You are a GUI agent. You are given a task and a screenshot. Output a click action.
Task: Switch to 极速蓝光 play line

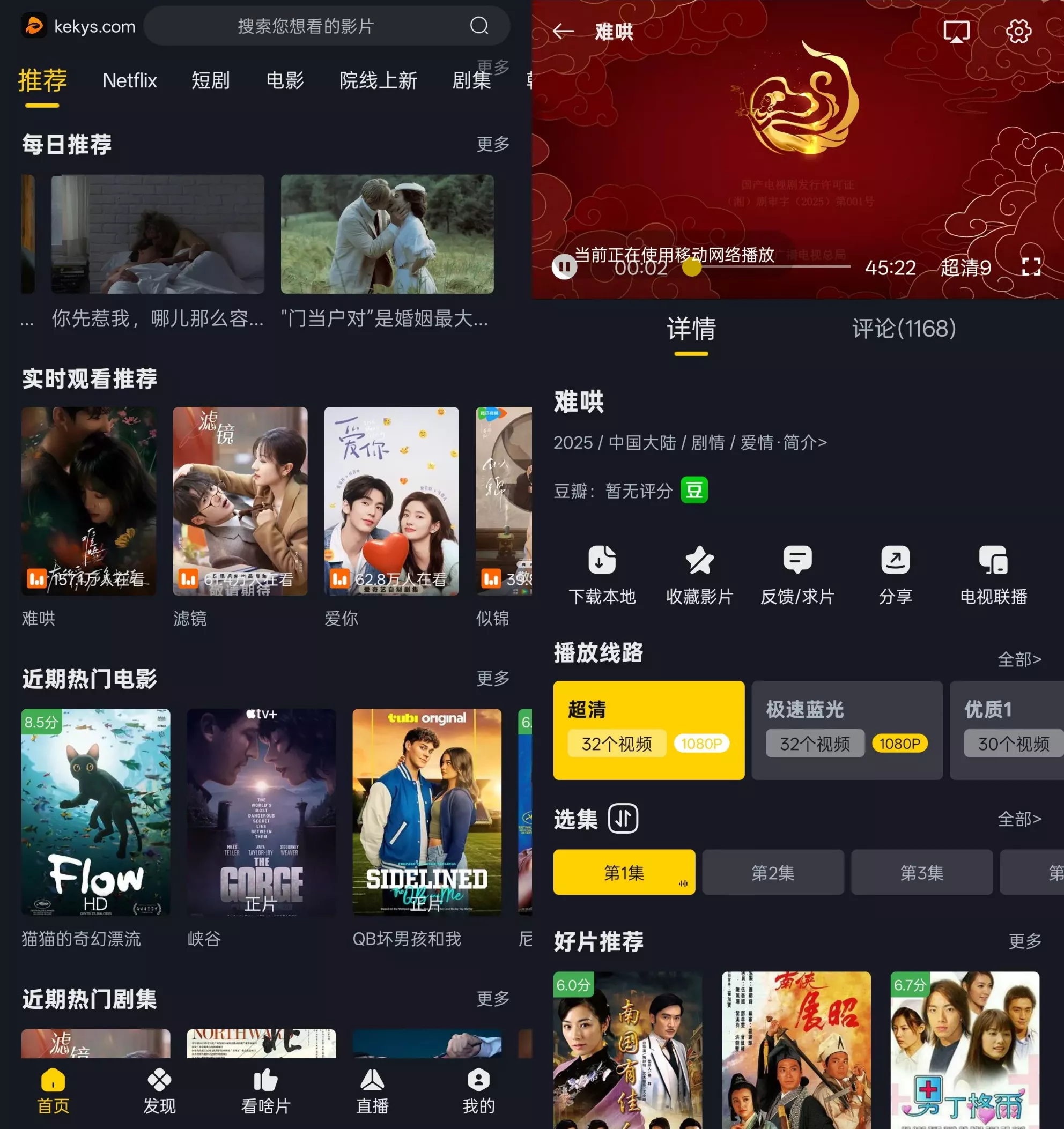point(846,730)
